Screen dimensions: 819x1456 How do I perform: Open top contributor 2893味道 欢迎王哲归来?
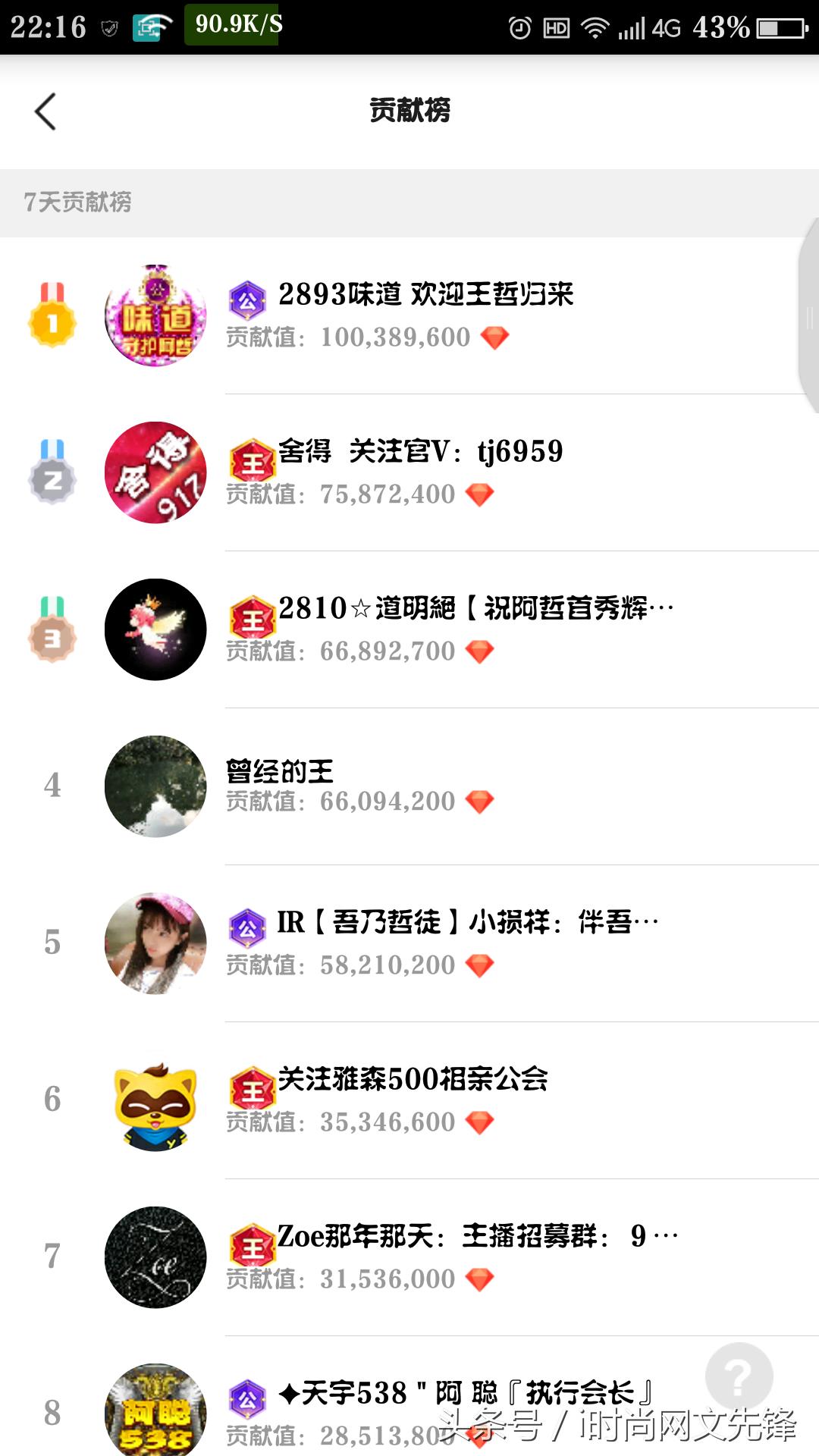(x=425, y=315)
